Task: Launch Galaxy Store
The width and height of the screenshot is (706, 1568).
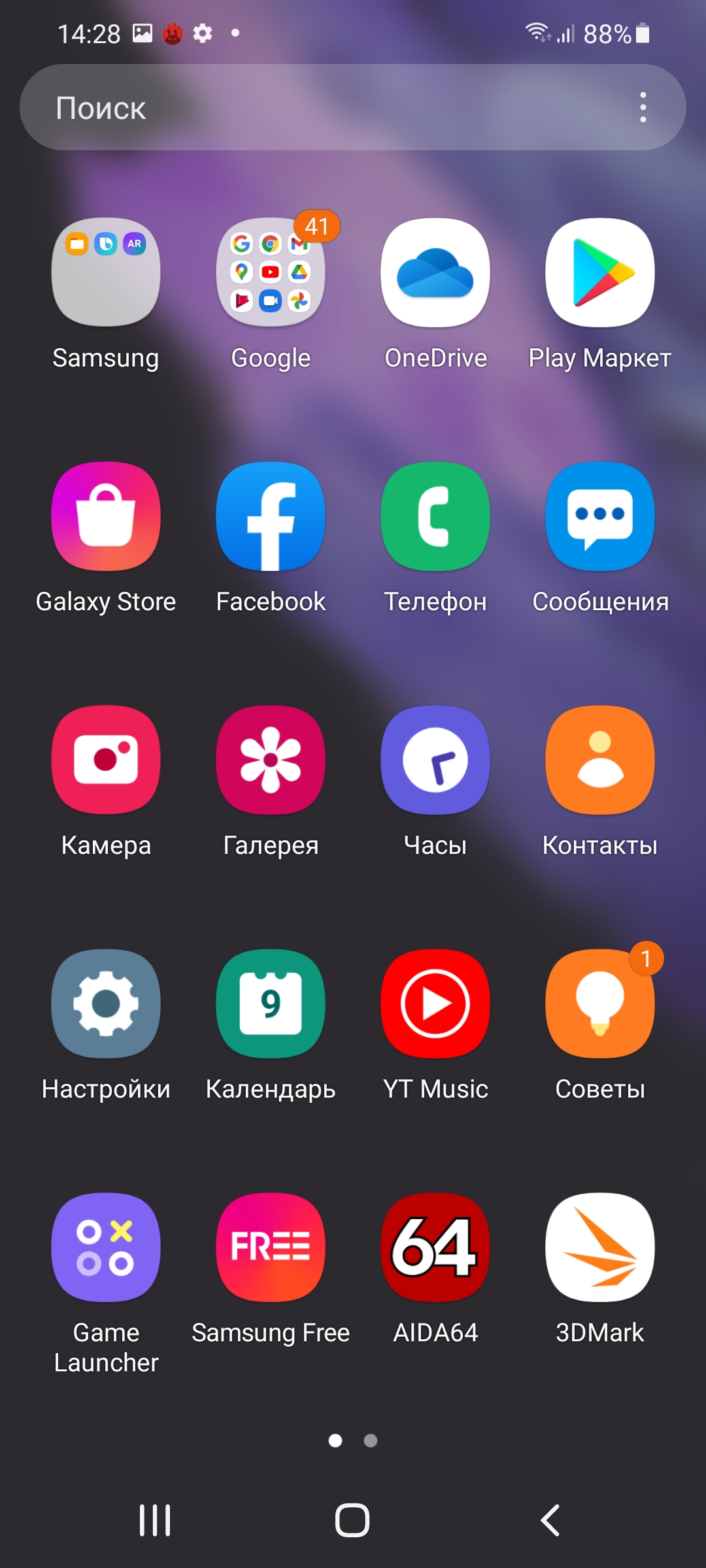Action: (x=106, y=516)
